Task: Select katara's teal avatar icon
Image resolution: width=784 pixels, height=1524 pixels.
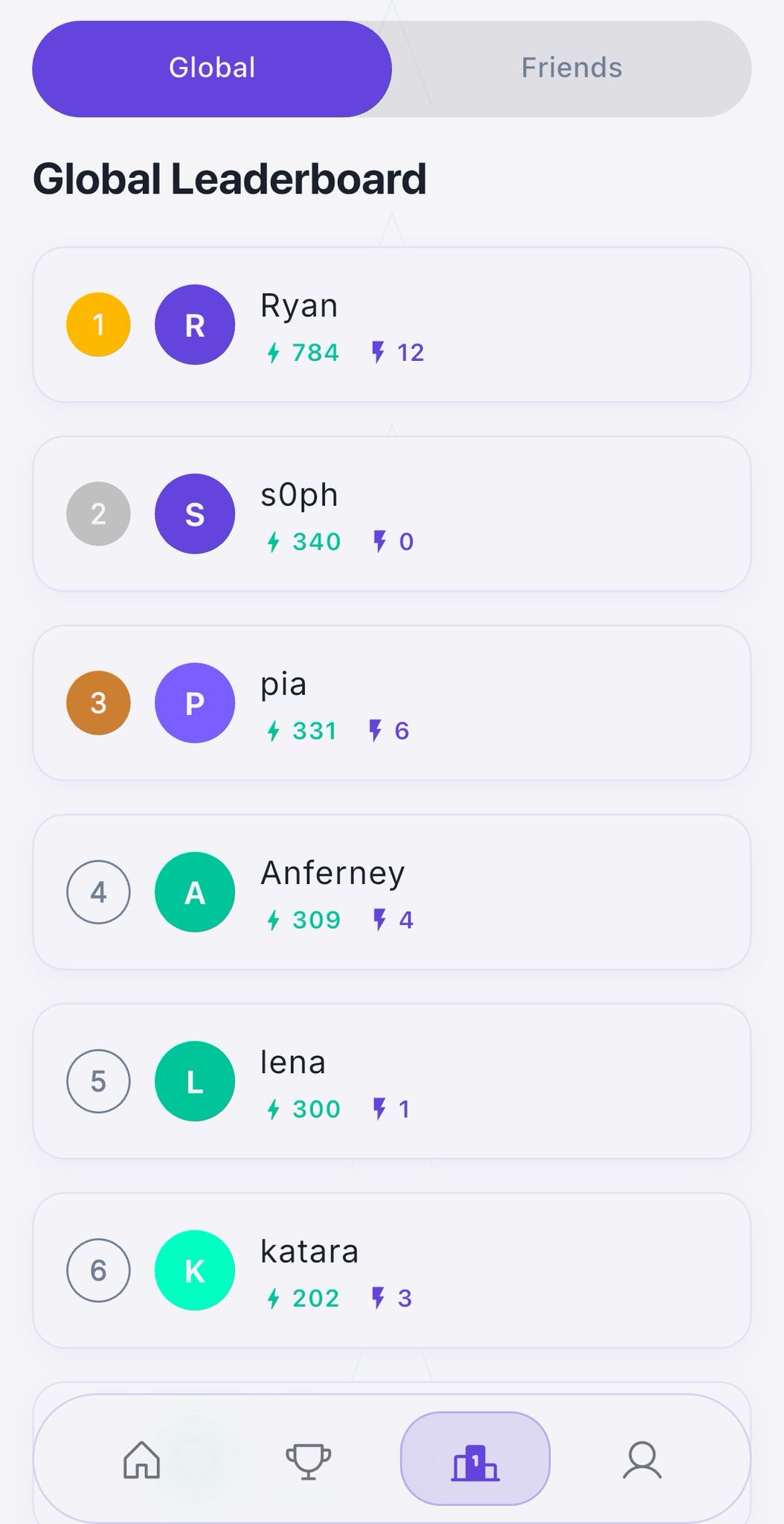Action: pyautogui.click(x=194, y=1270)
